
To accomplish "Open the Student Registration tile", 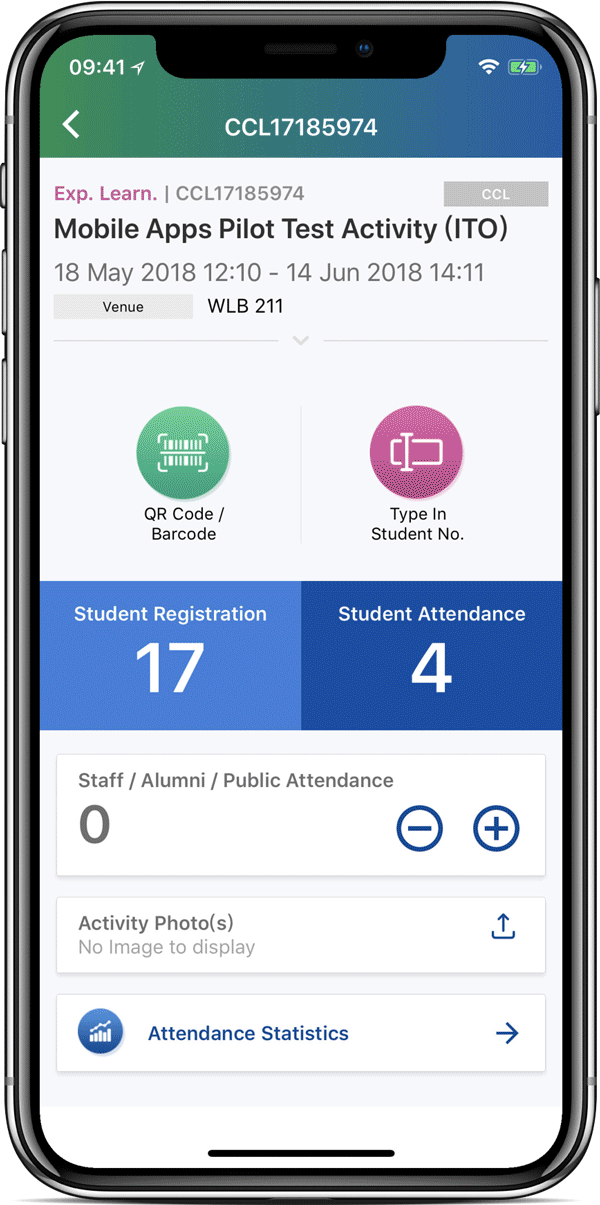I will pos(170,655).
